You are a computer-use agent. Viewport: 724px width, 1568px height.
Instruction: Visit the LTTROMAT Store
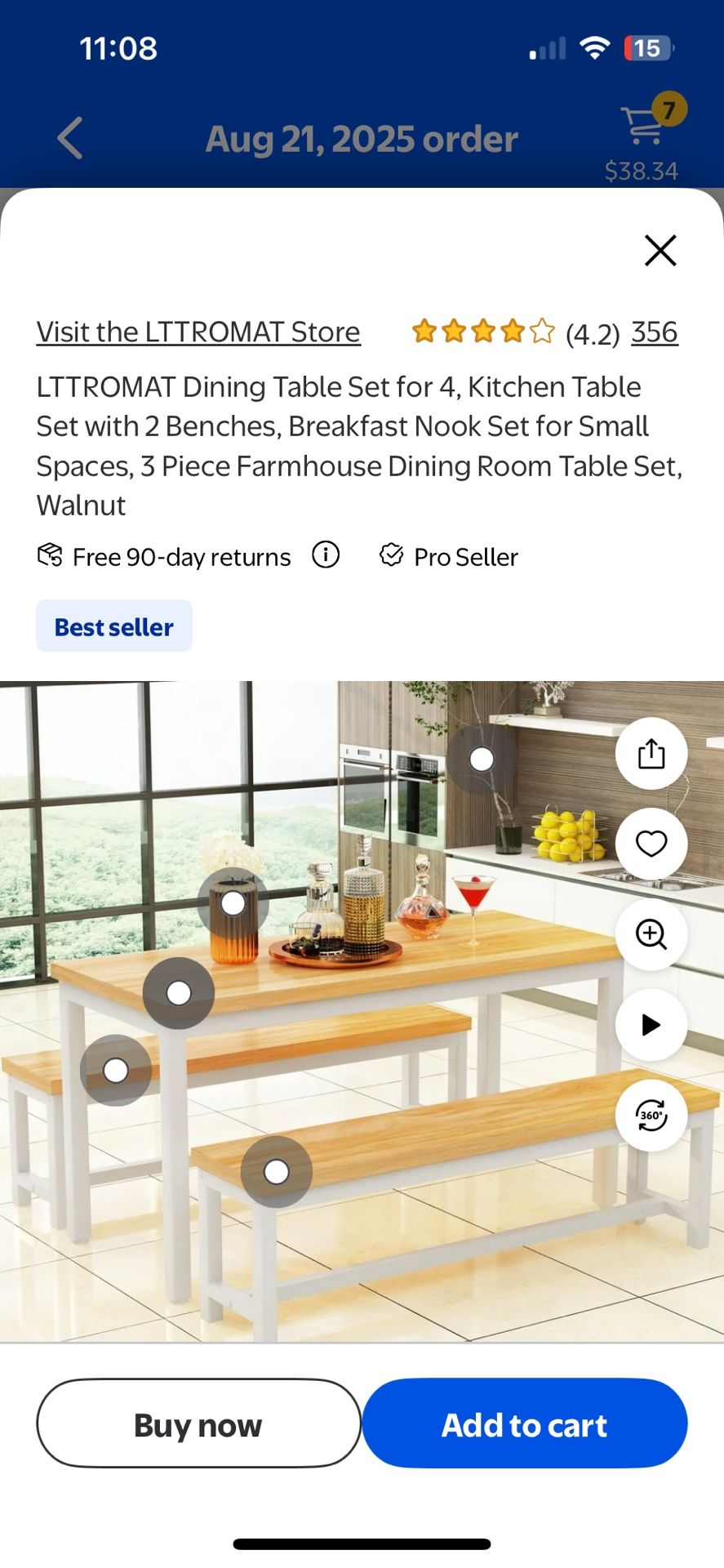pos(198,332)
